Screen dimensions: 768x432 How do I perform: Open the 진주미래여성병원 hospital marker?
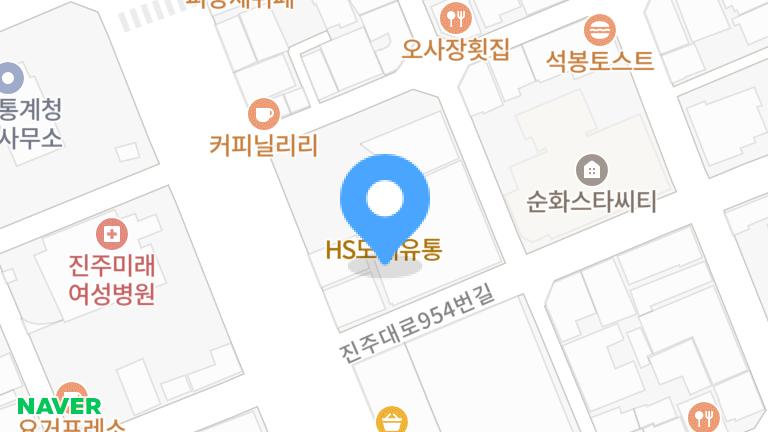pyautogui.click(x=111, y=236)
